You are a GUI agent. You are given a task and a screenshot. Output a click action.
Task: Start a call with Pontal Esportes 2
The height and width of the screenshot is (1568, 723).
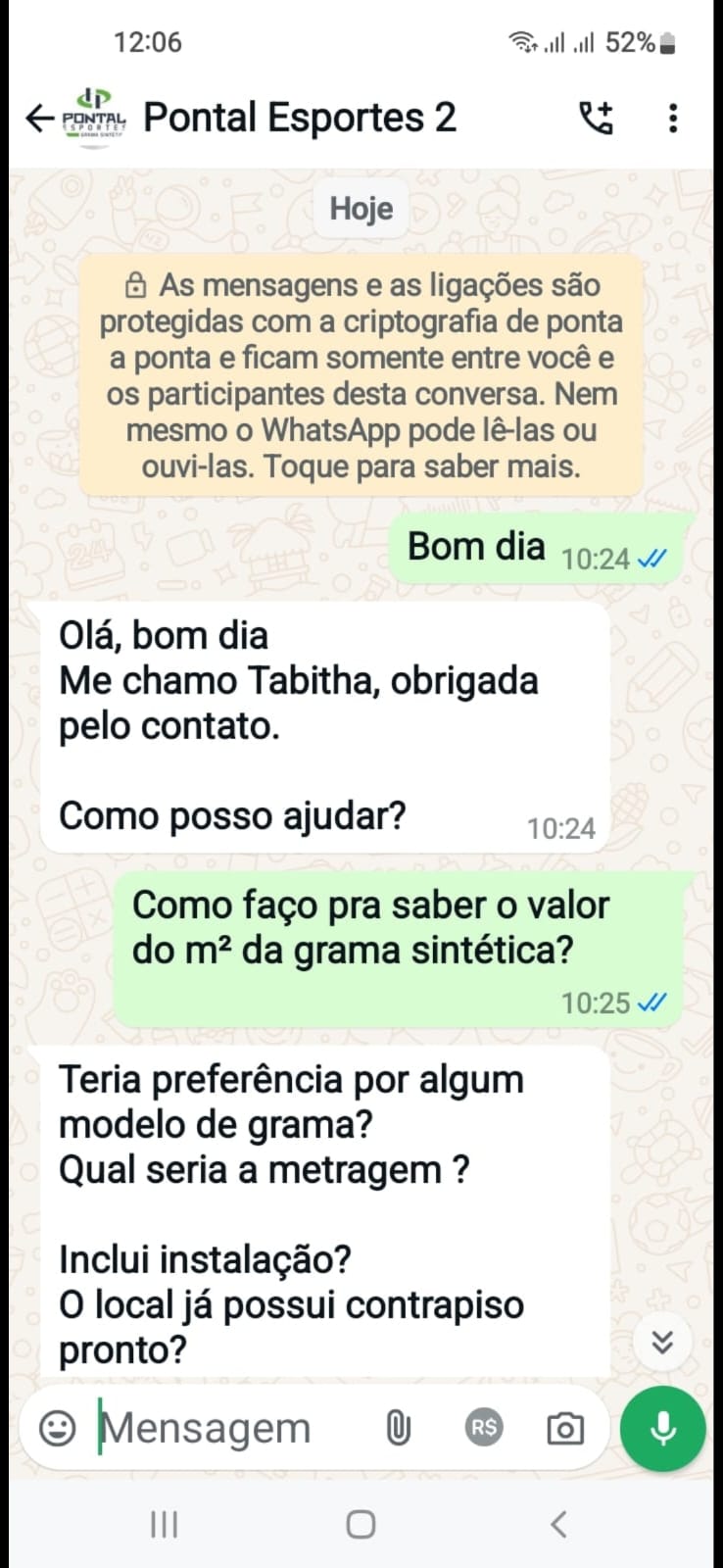tap(596, 119)
